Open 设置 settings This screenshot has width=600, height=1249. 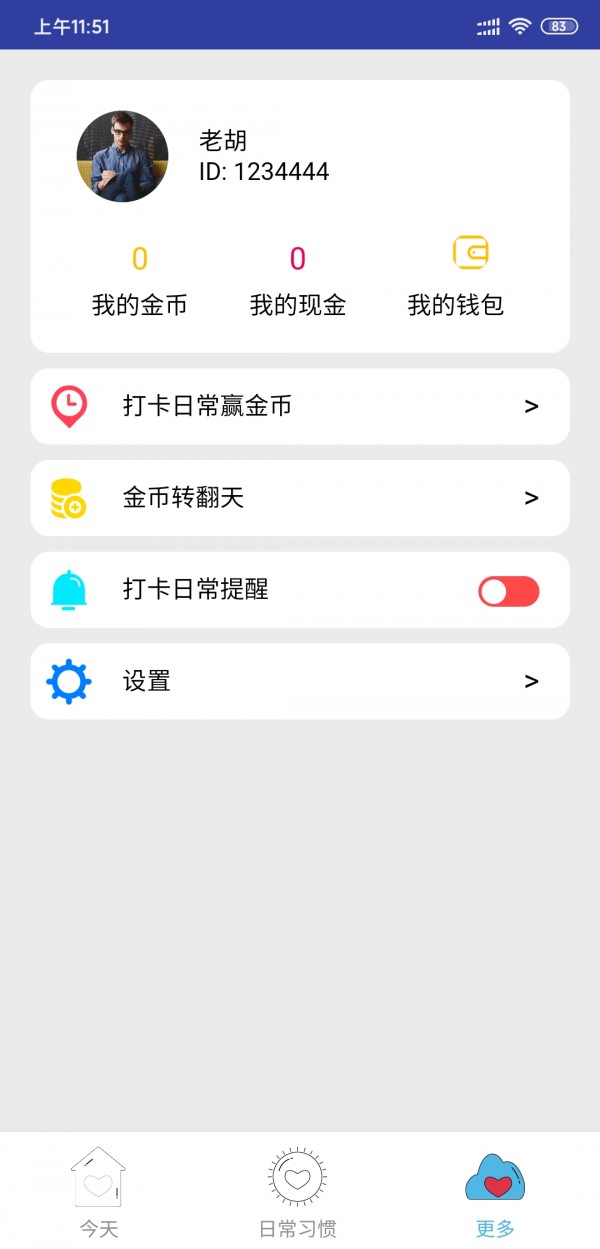pyautogui.click(x=300, y=681)
